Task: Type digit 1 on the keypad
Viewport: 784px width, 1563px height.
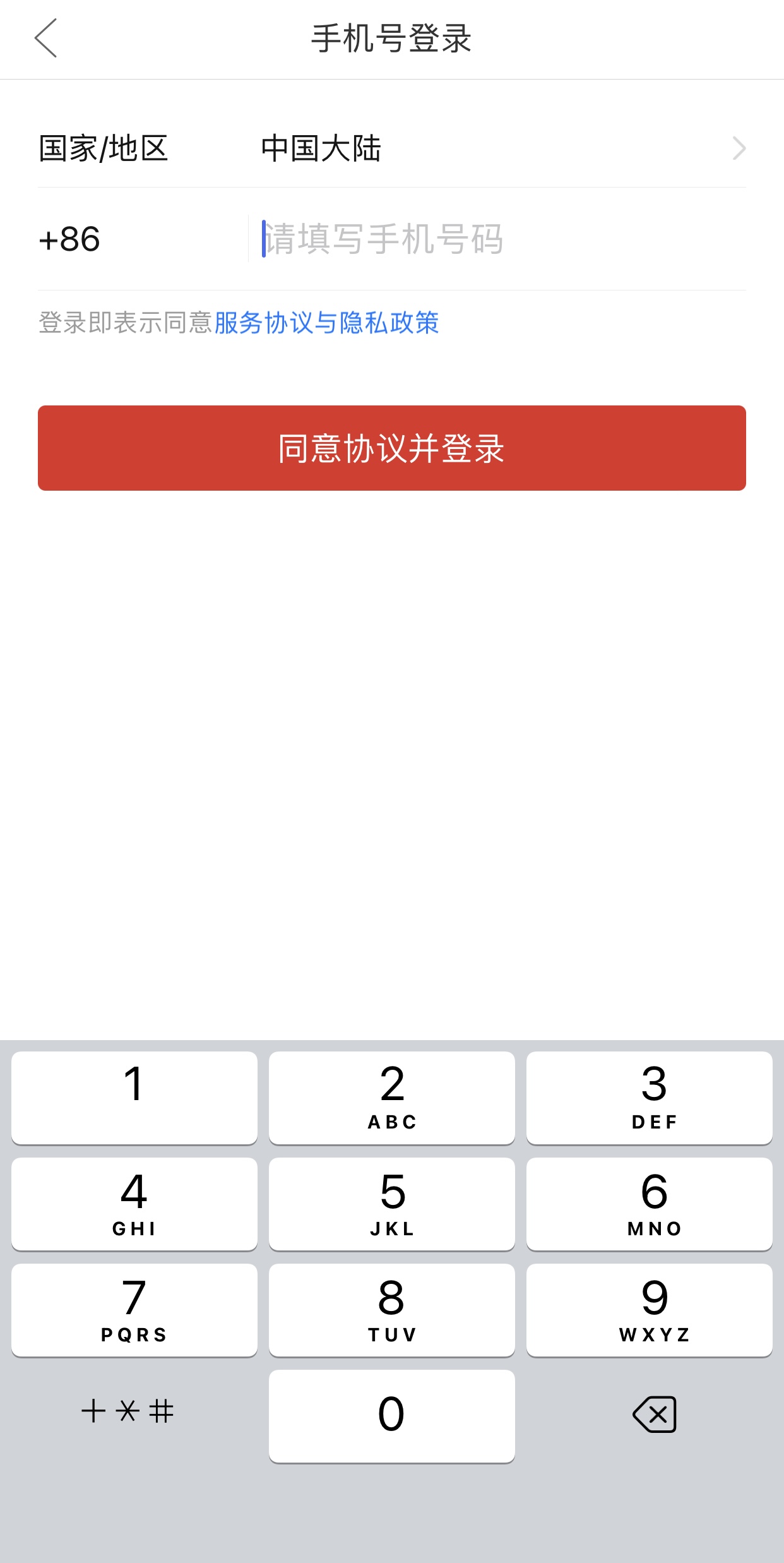Action: (134, 1098)
